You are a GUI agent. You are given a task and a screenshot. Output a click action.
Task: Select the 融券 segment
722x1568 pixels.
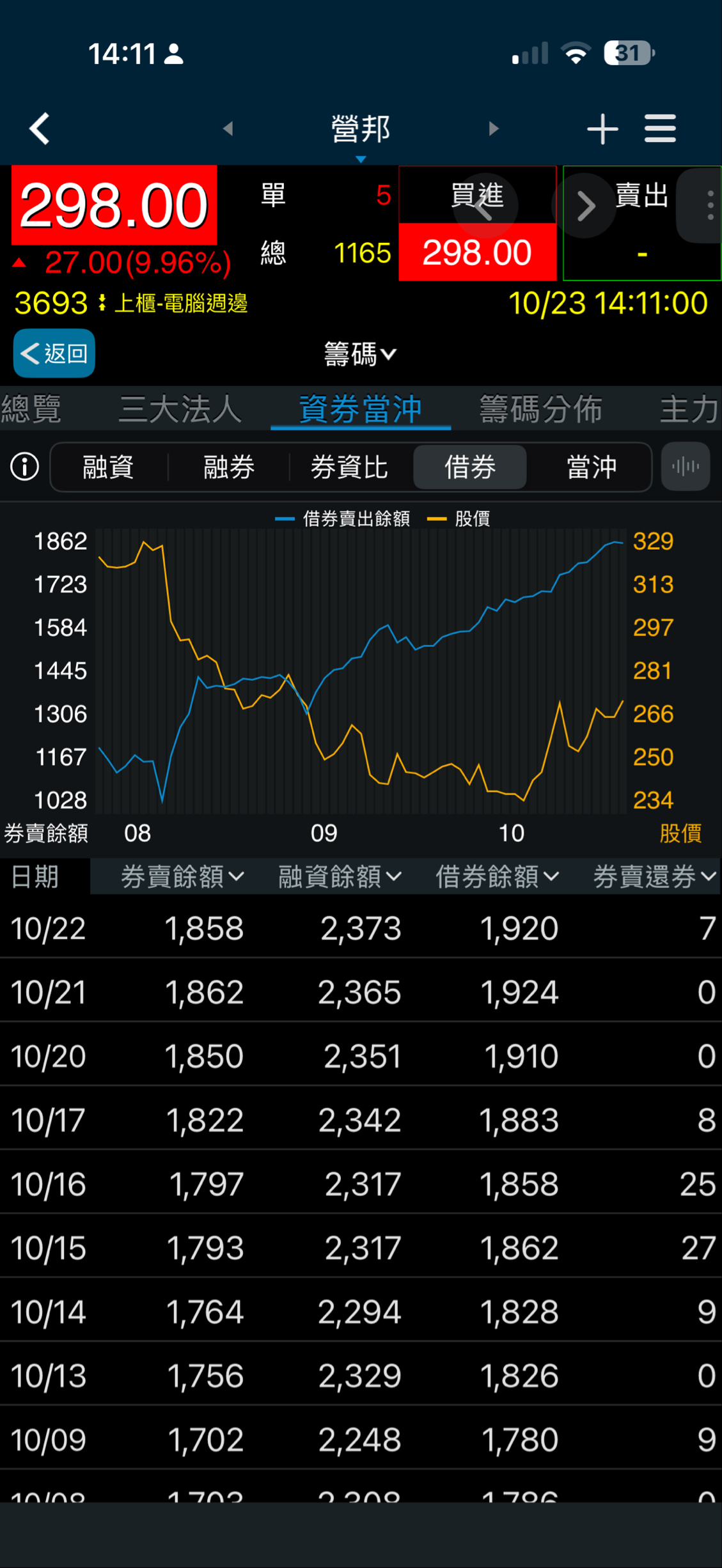(229, 467)
